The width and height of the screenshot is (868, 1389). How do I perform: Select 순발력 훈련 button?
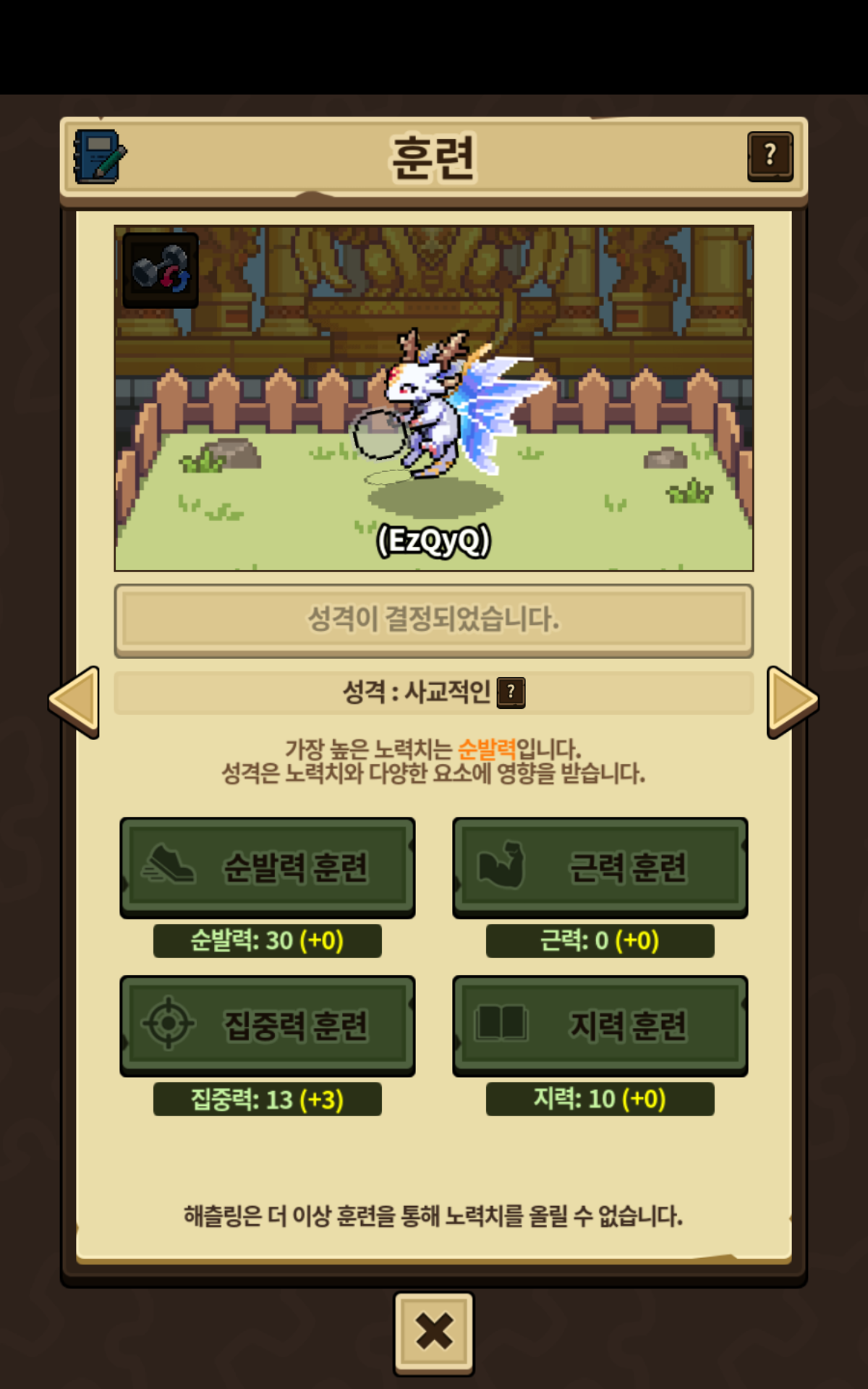268,867
